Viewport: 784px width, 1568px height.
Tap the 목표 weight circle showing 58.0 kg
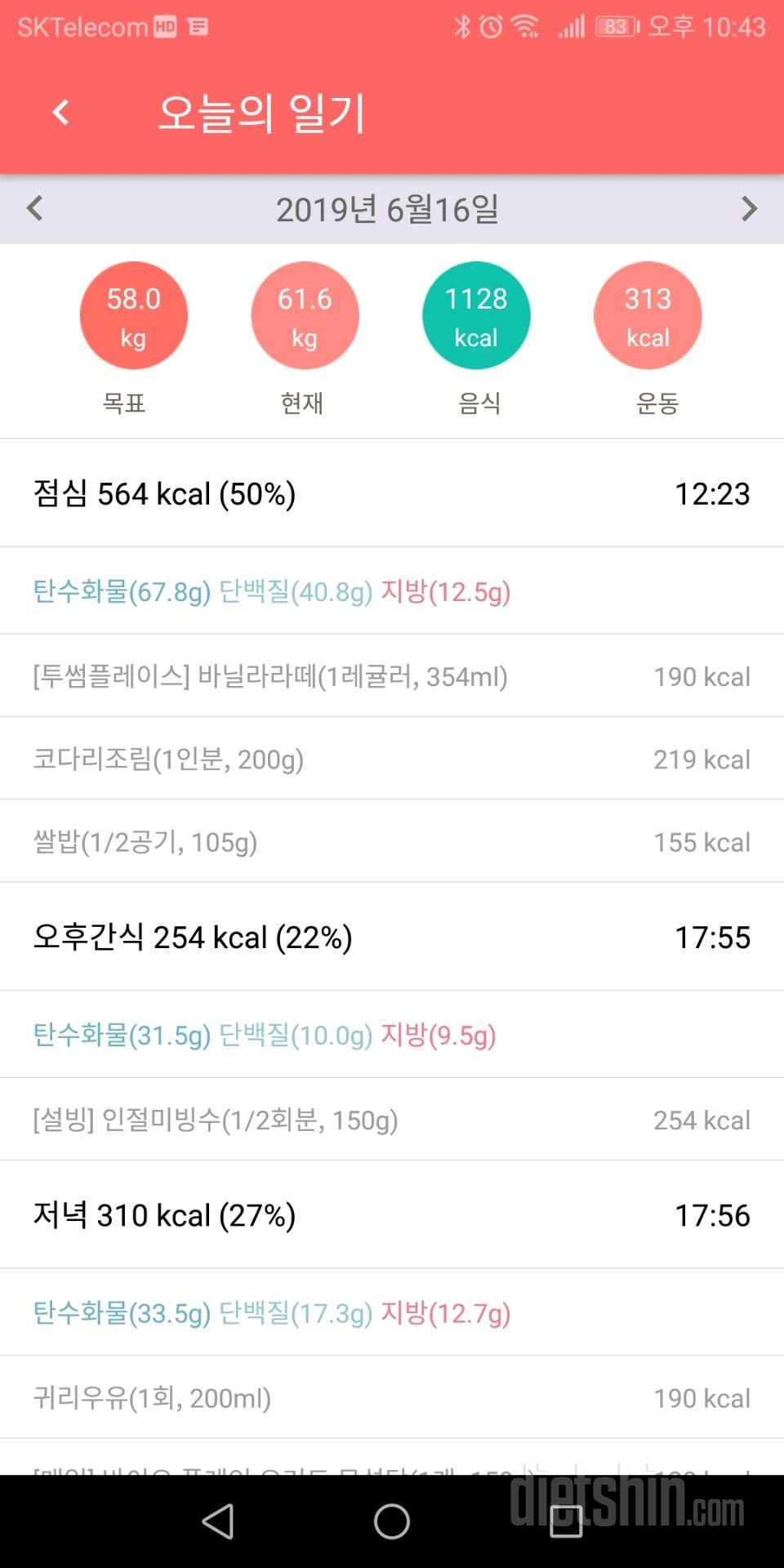(x=134, y=315)
